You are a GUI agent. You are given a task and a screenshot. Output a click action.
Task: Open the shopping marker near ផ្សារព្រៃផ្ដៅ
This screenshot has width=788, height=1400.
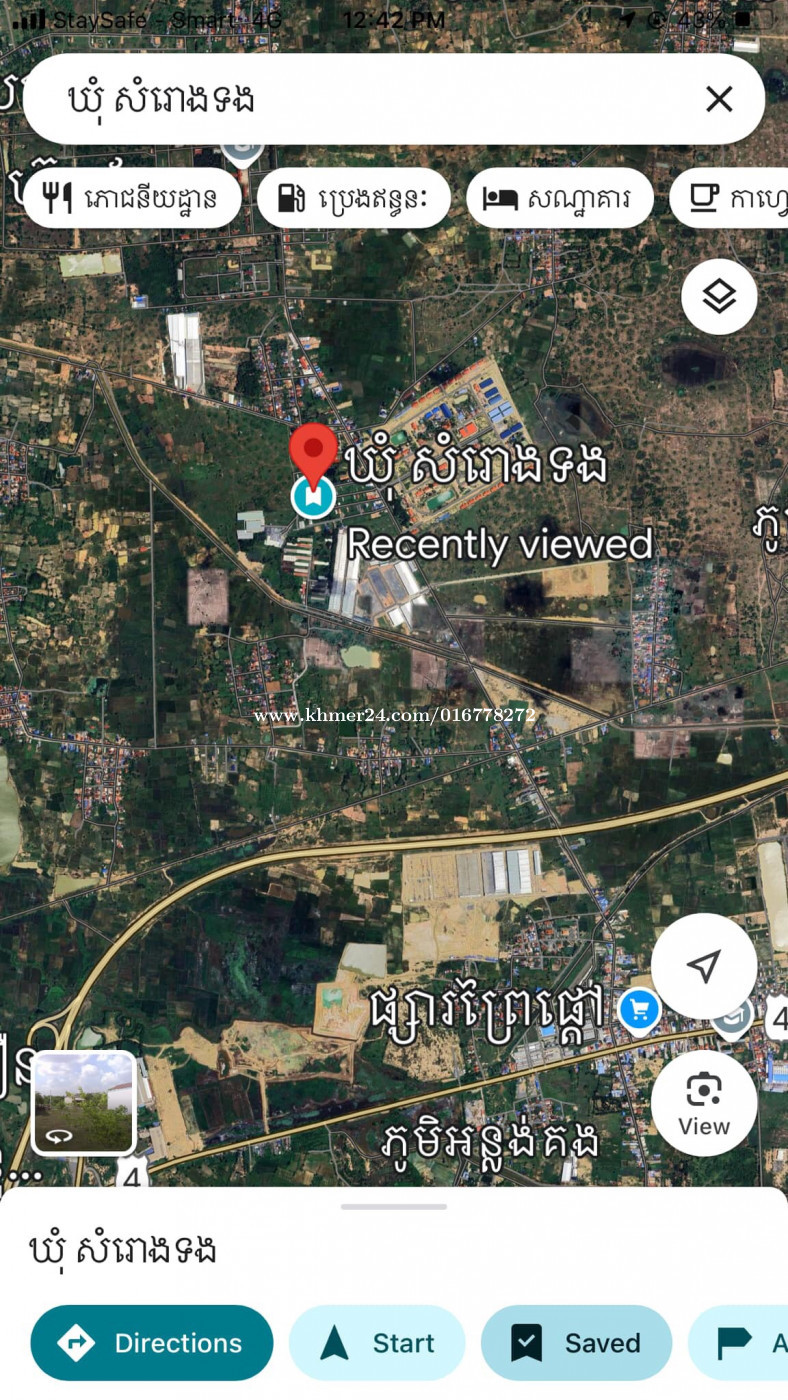[639, 1010]
